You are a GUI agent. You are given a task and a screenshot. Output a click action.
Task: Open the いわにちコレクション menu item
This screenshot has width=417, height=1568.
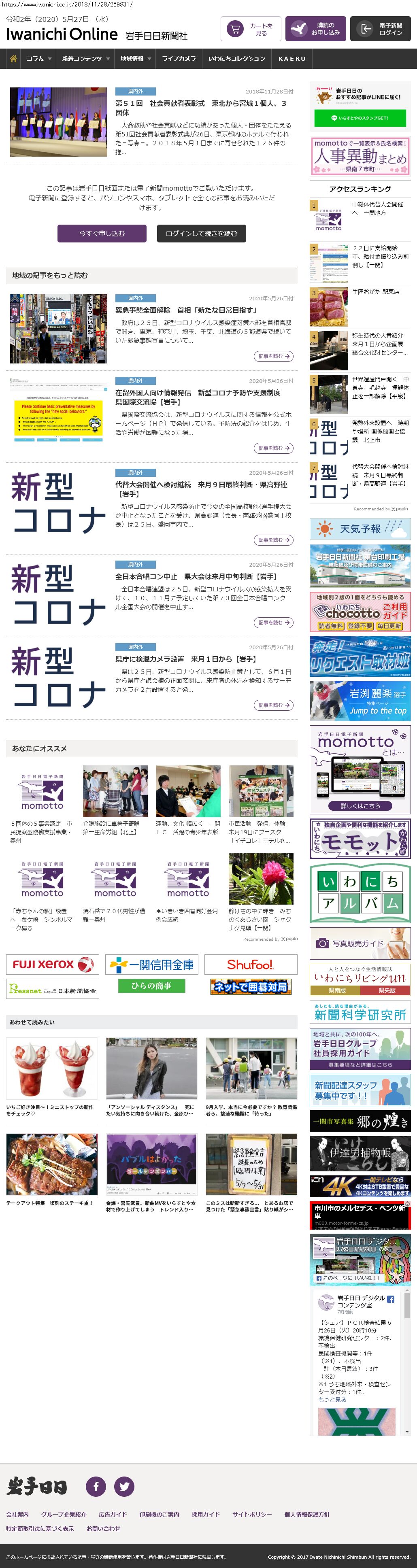(236, 58)
